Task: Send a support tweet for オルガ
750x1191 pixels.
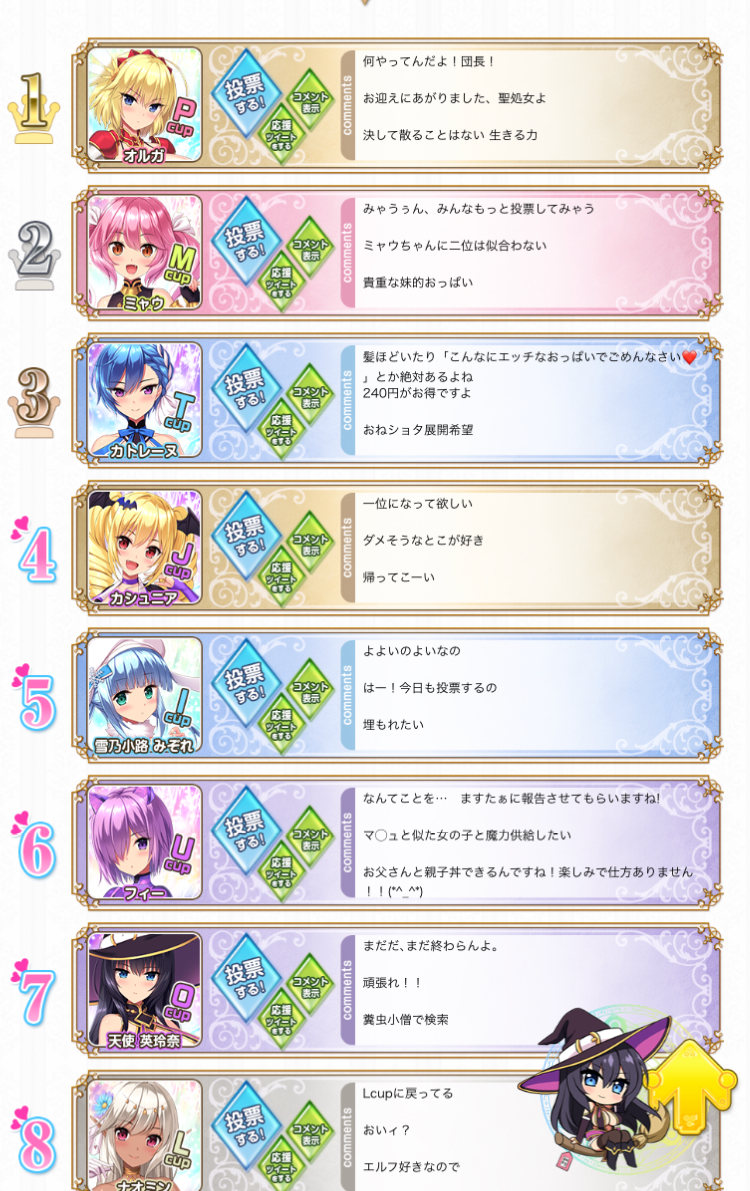Action: 281,136
